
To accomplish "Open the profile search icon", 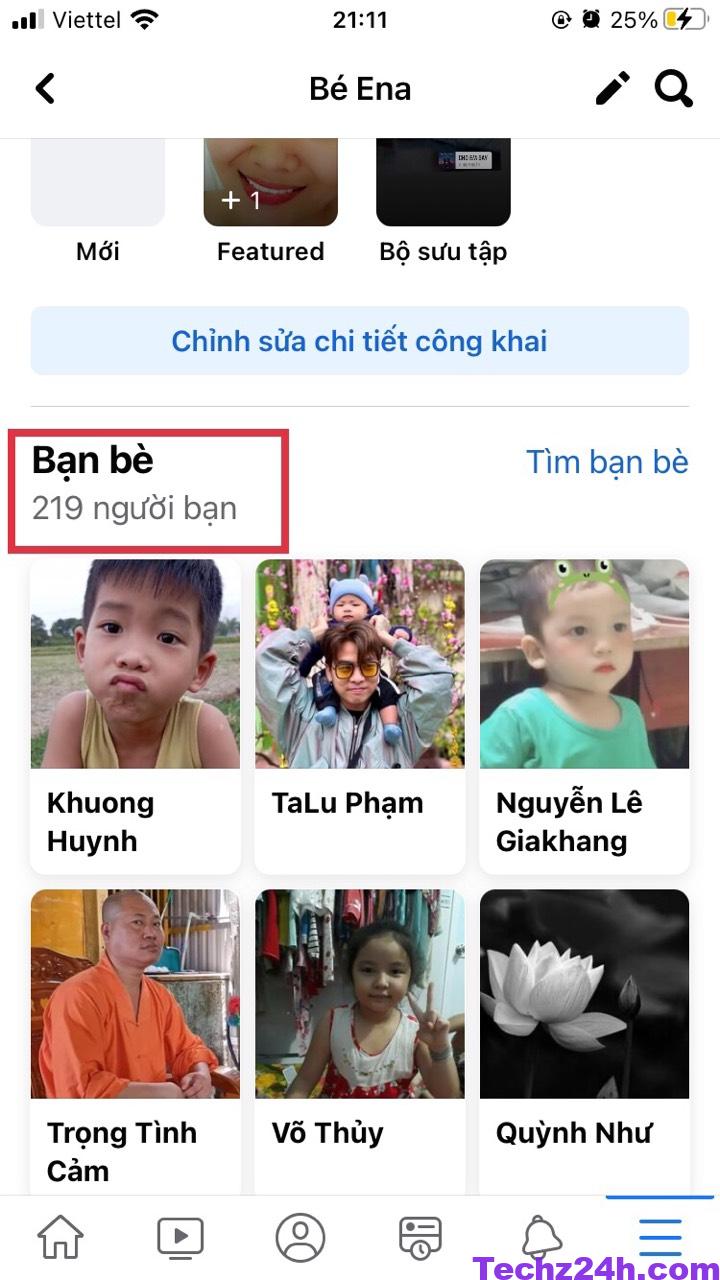I will [x=674, y=89].
